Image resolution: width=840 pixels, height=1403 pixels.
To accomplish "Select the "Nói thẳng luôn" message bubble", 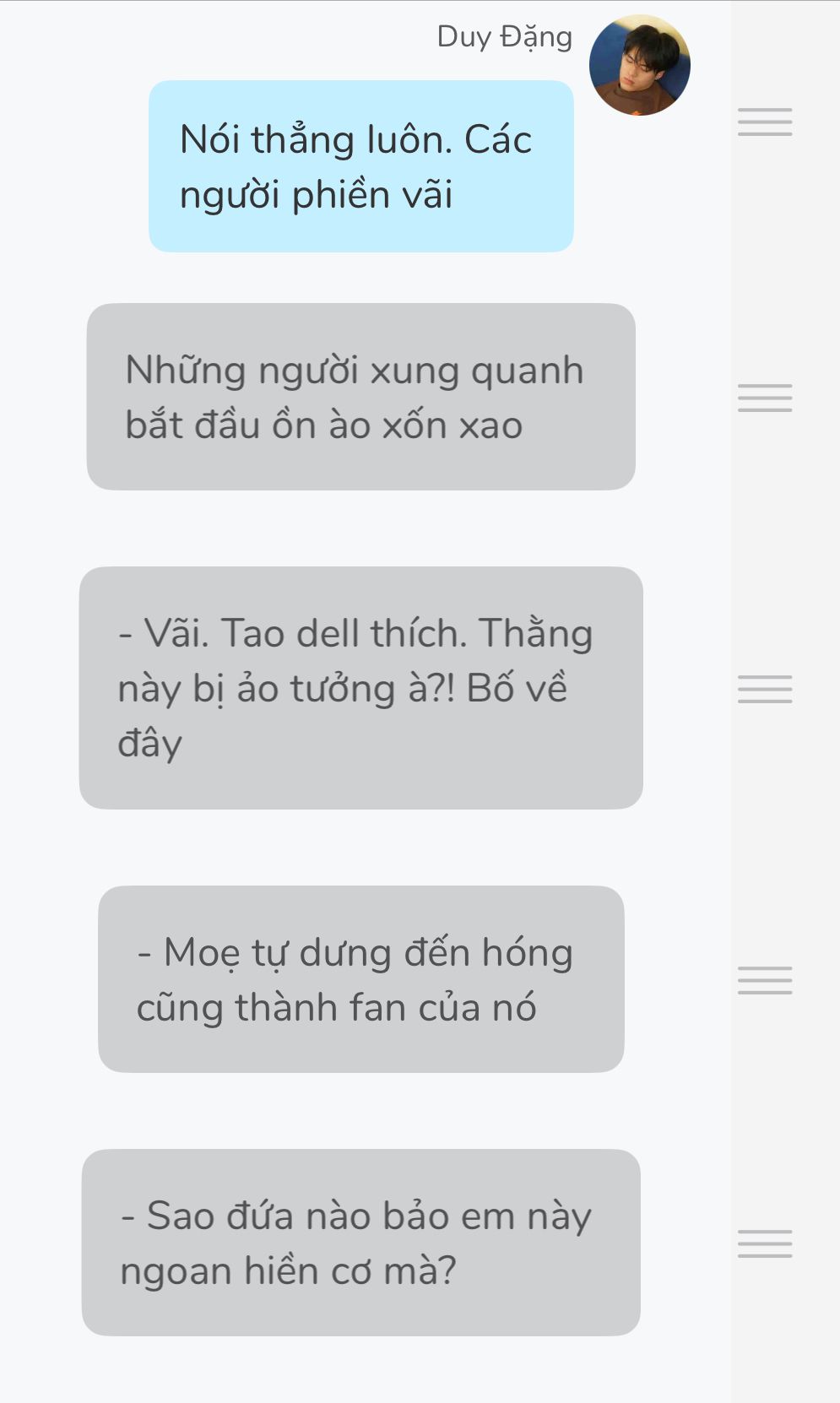I will (361, 166).
